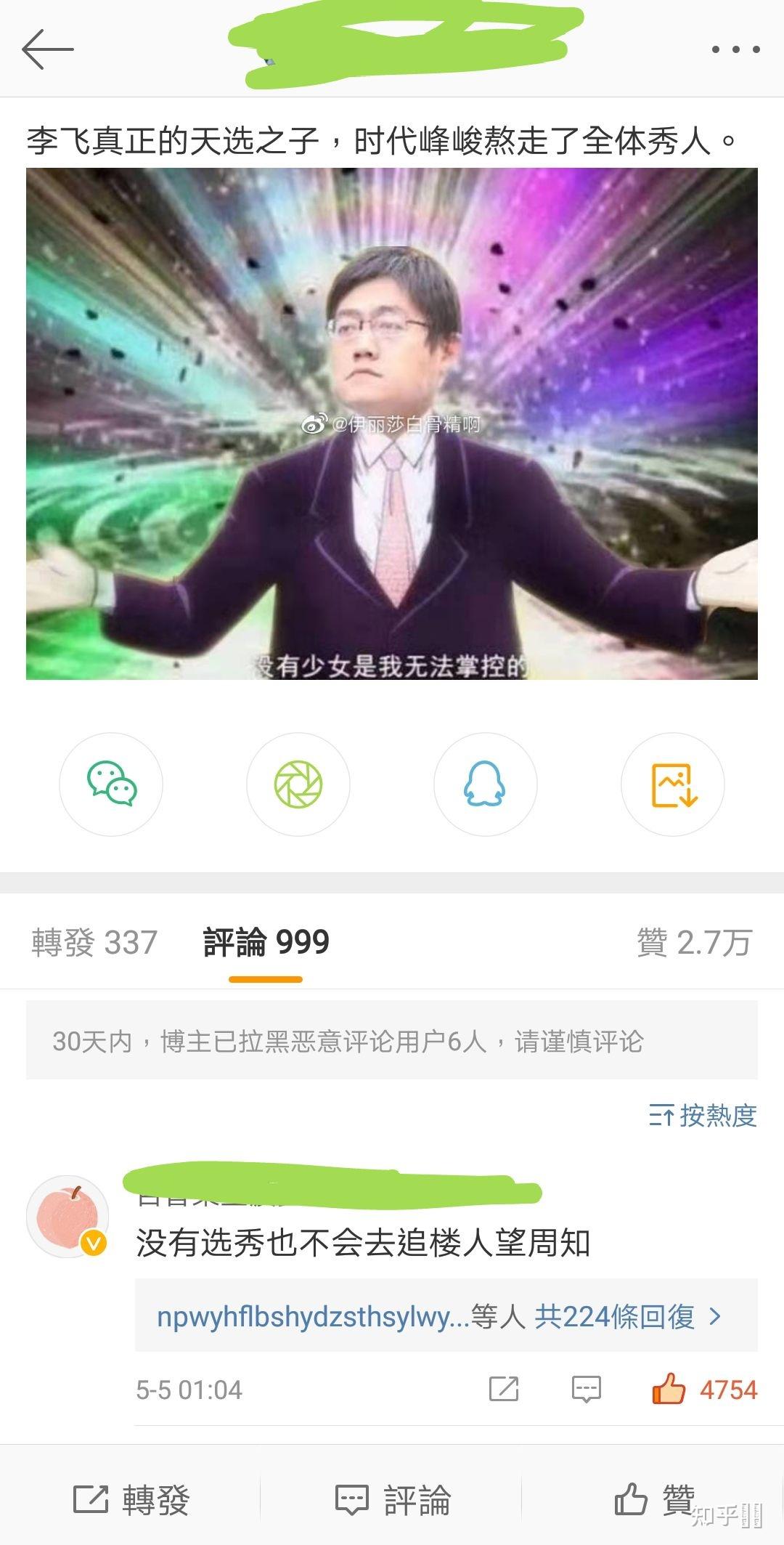Expand the 共224條回復 replies thread
This screenshot has height=1545, width=784.
[628, 1315]
